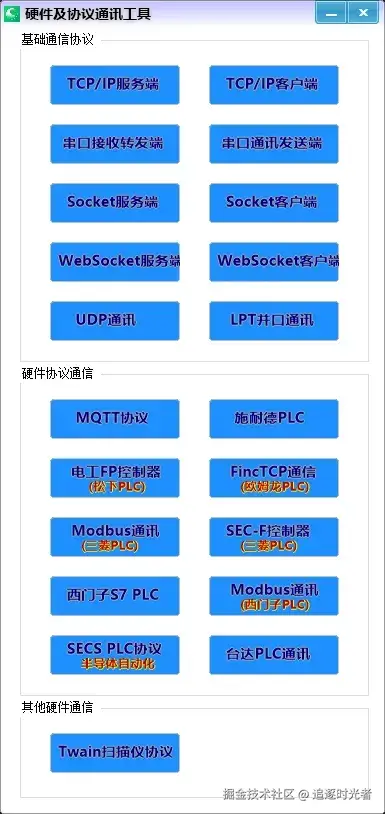Open TCP/IP服务端

point(115,85)
